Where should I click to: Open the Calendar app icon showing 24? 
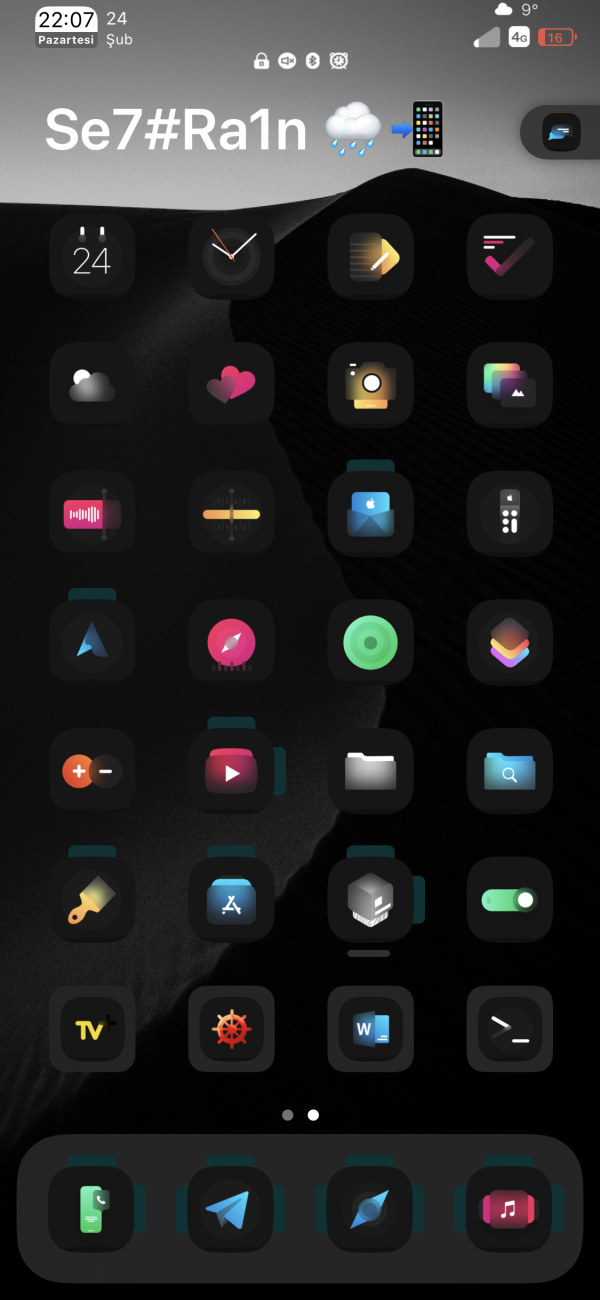click(x=92, y=257)
